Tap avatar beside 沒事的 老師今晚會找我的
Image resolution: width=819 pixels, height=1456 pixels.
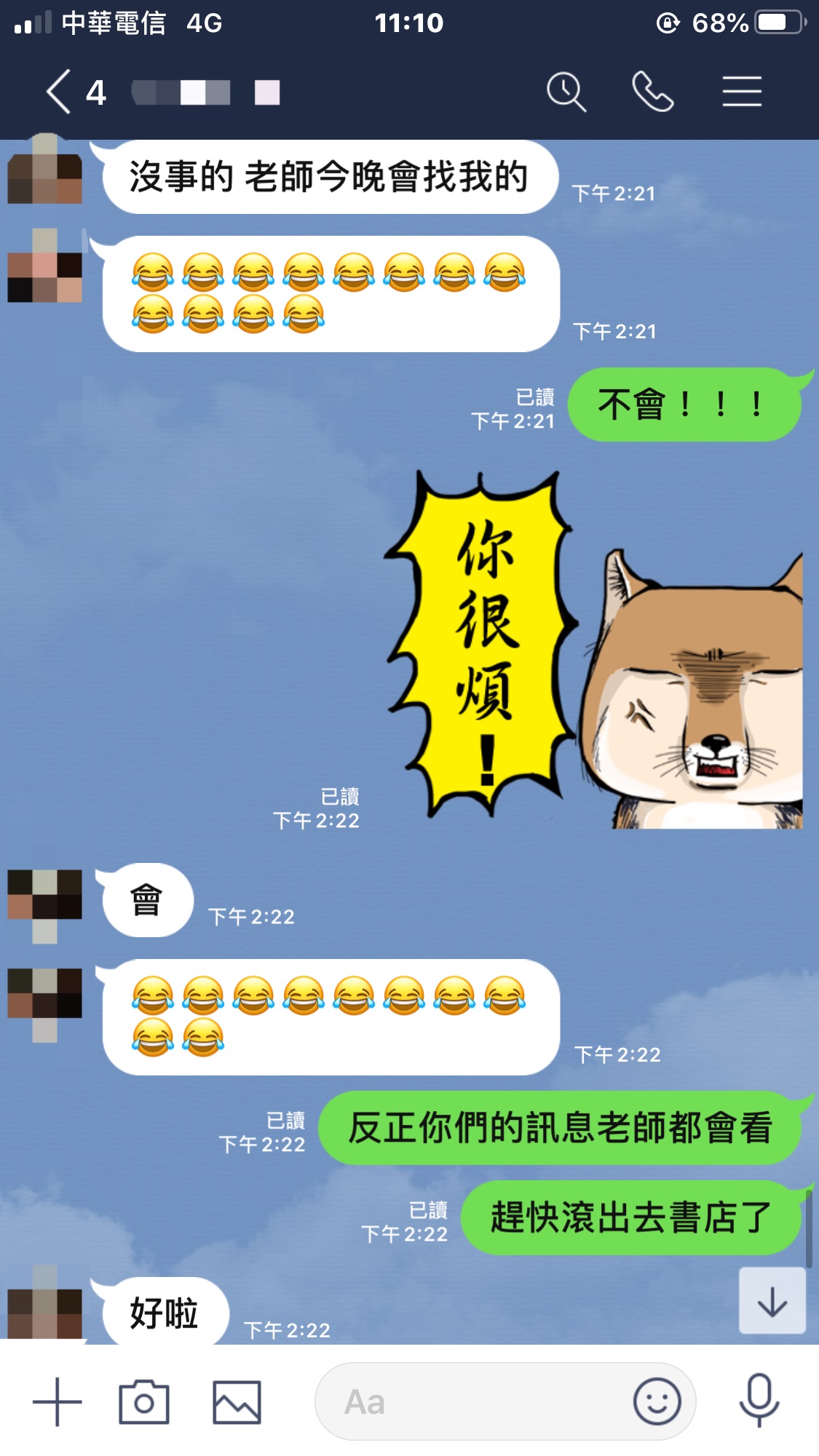(44, 171)
